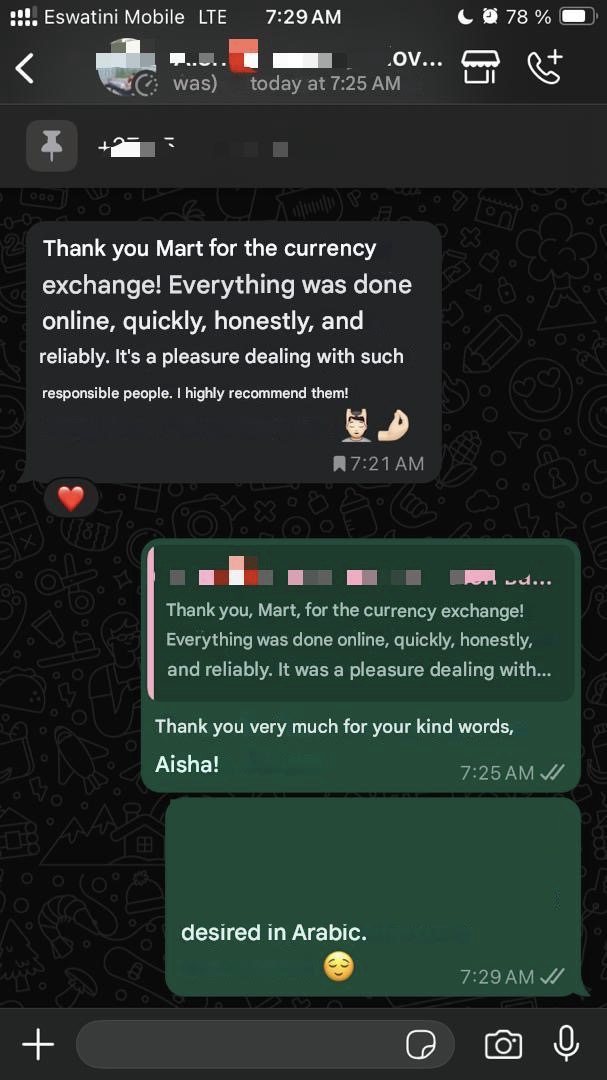Open the pinned message banner

[300, 149]
